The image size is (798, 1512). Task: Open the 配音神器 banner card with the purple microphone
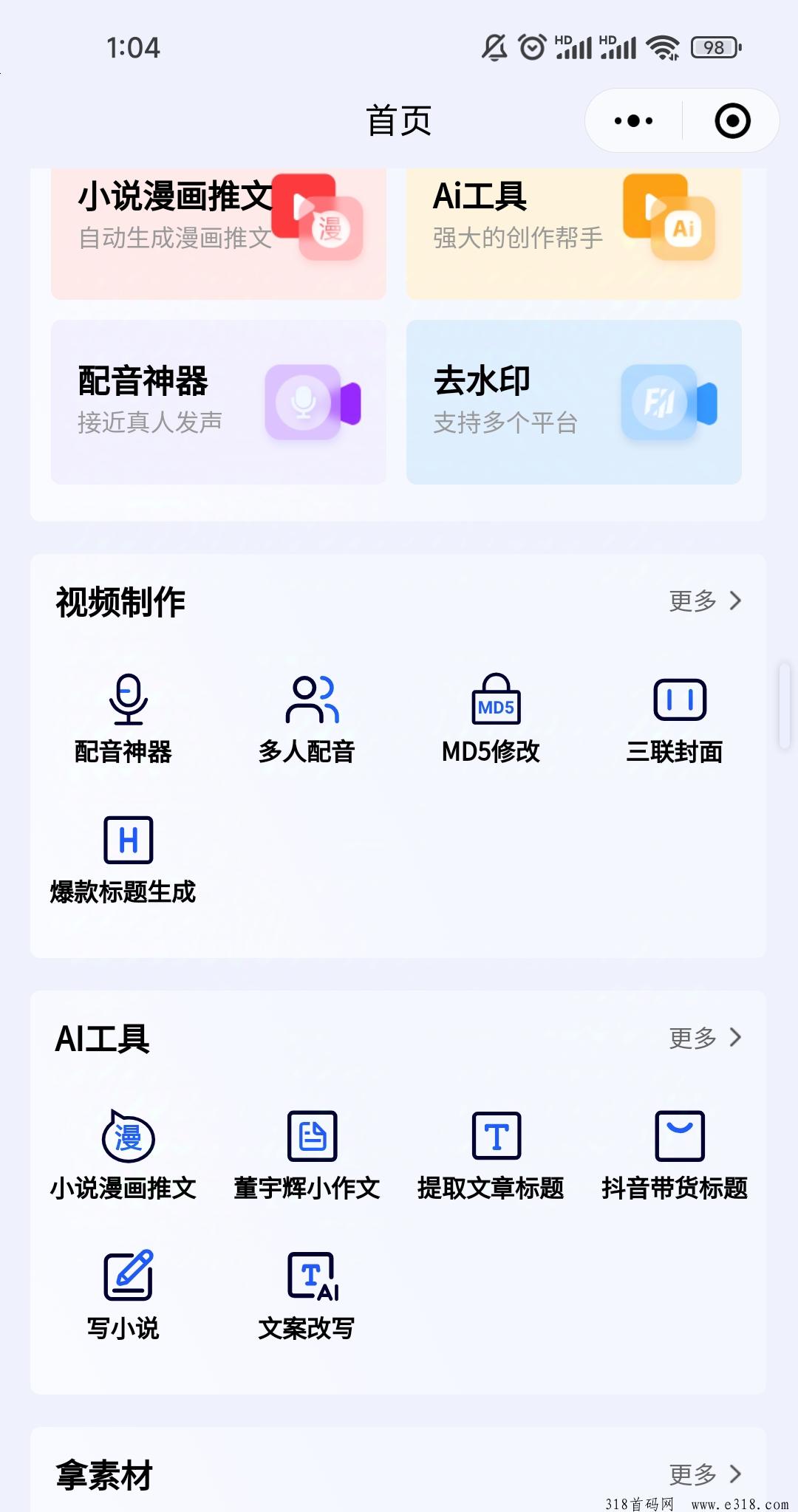point(219,402)
